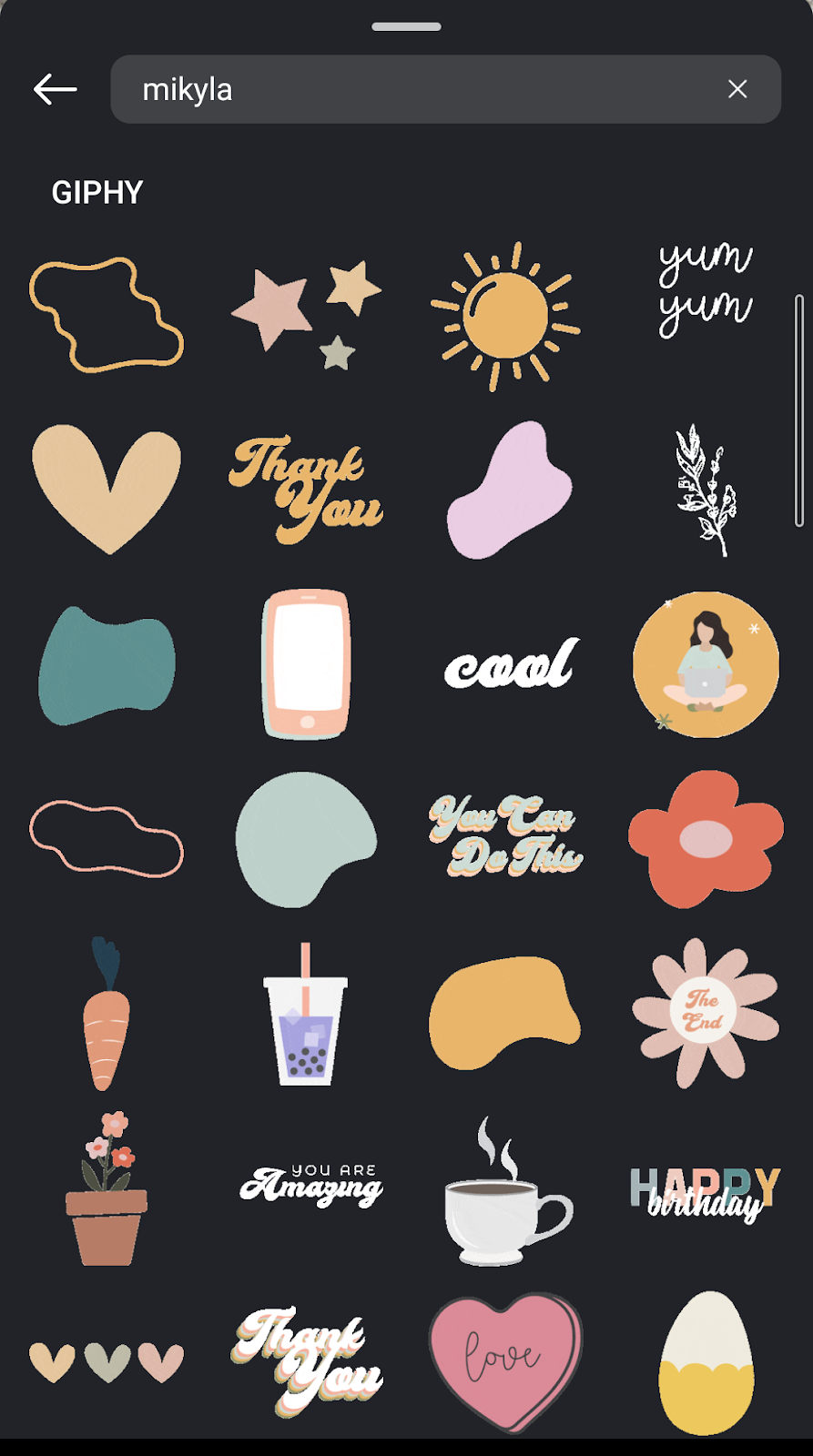Add the carrot sticker

click(107, 1013)
